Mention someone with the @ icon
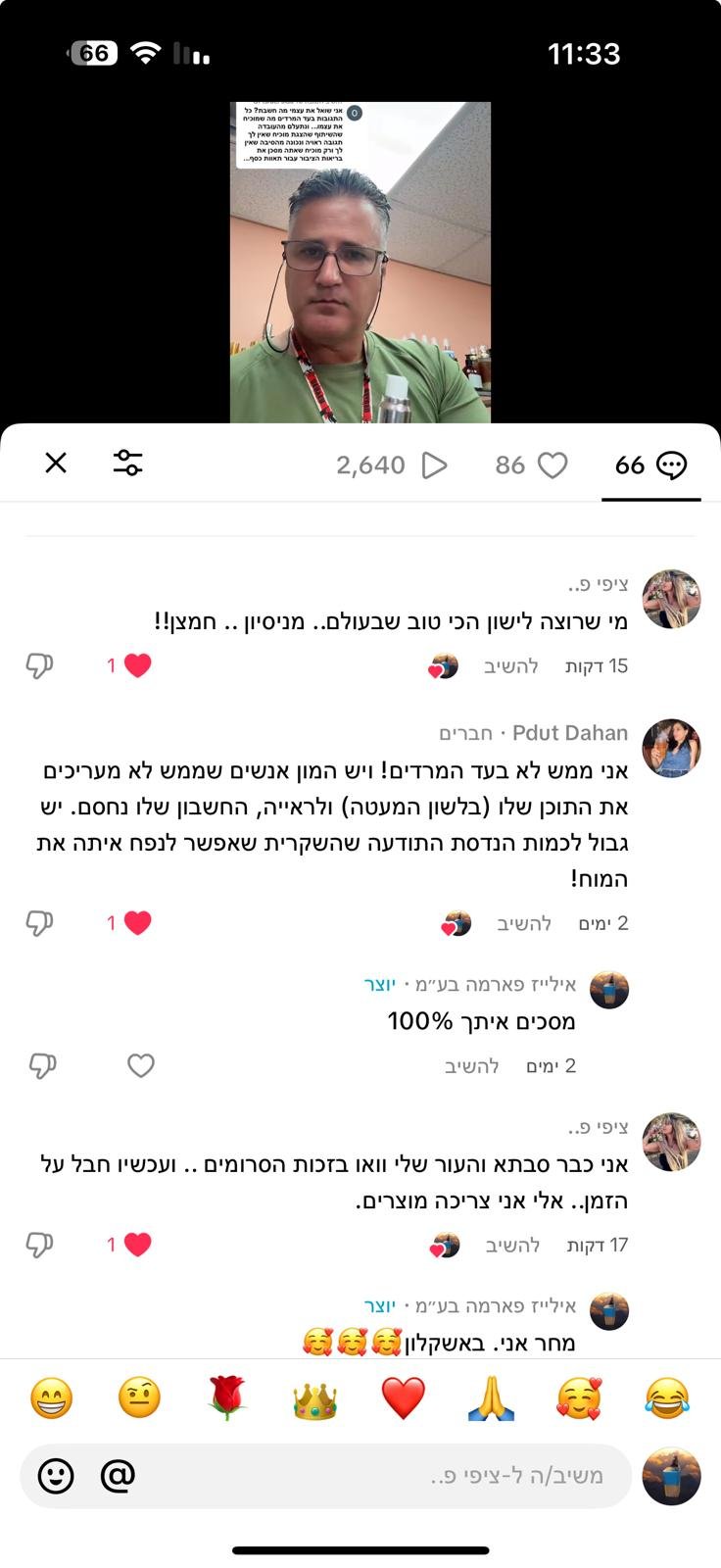The height and width of the screenshot is (1568, 721). click(x=118, y=1475)
